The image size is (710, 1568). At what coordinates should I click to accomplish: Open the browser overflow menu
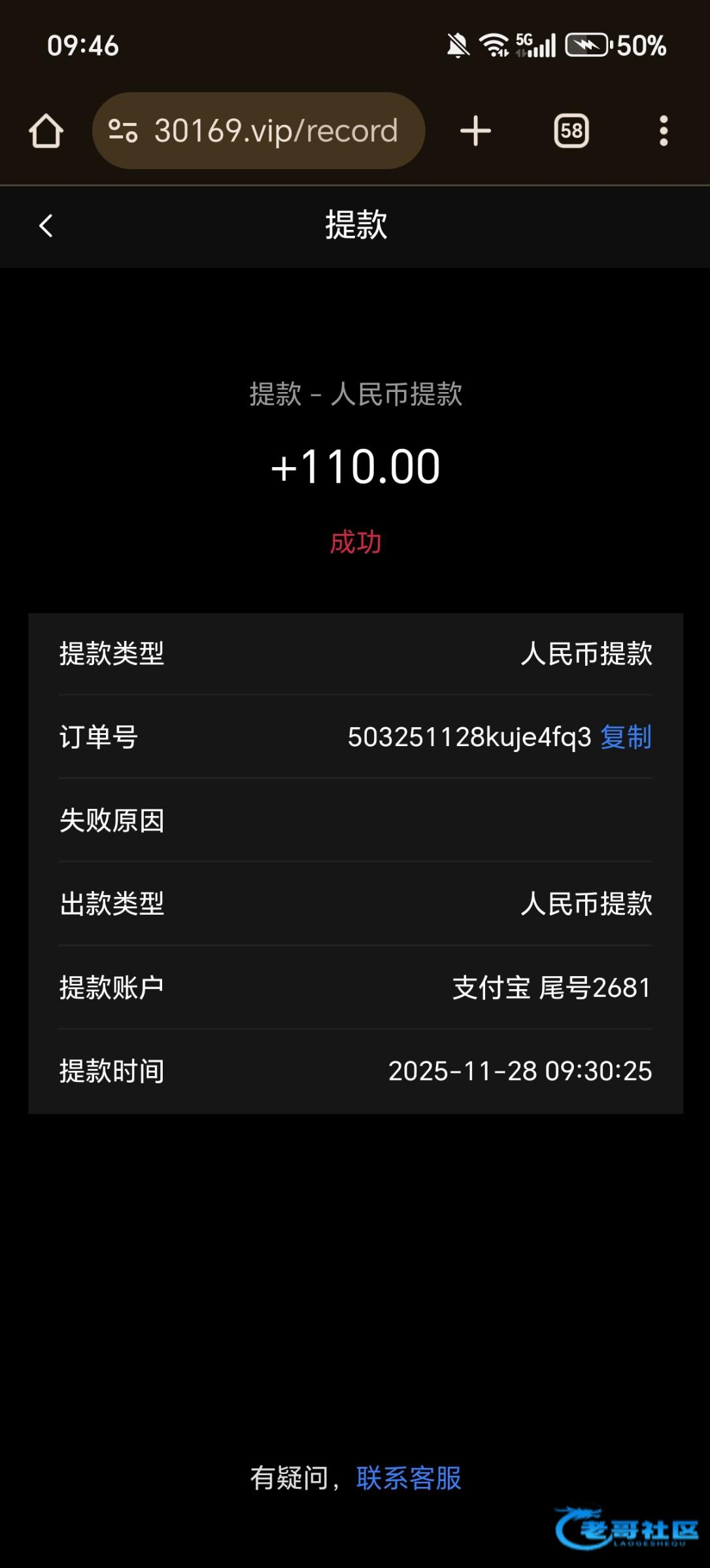coord(664,131)
